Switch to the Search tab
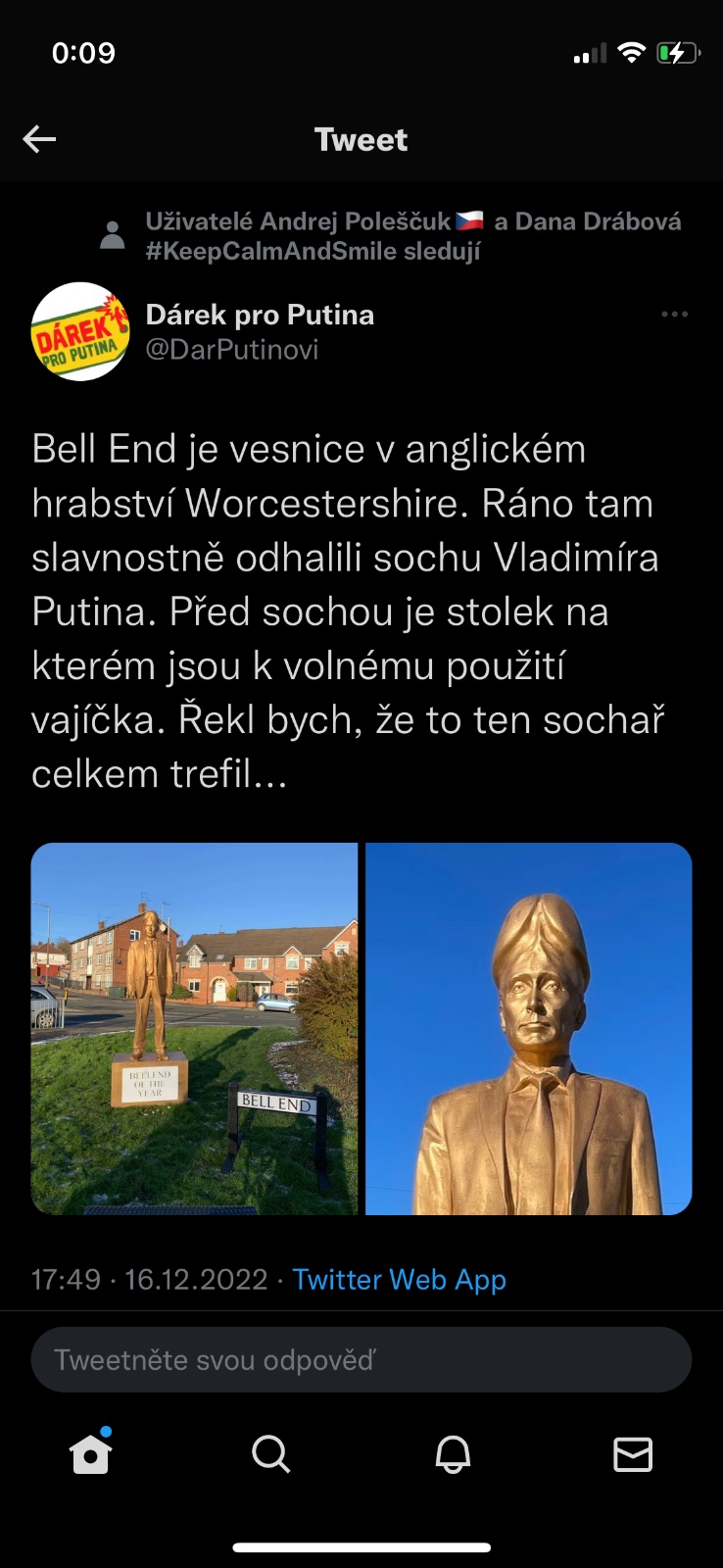Image resolution: width=723 pixels, height=1568 pixels. click(x=270, y=1454)
